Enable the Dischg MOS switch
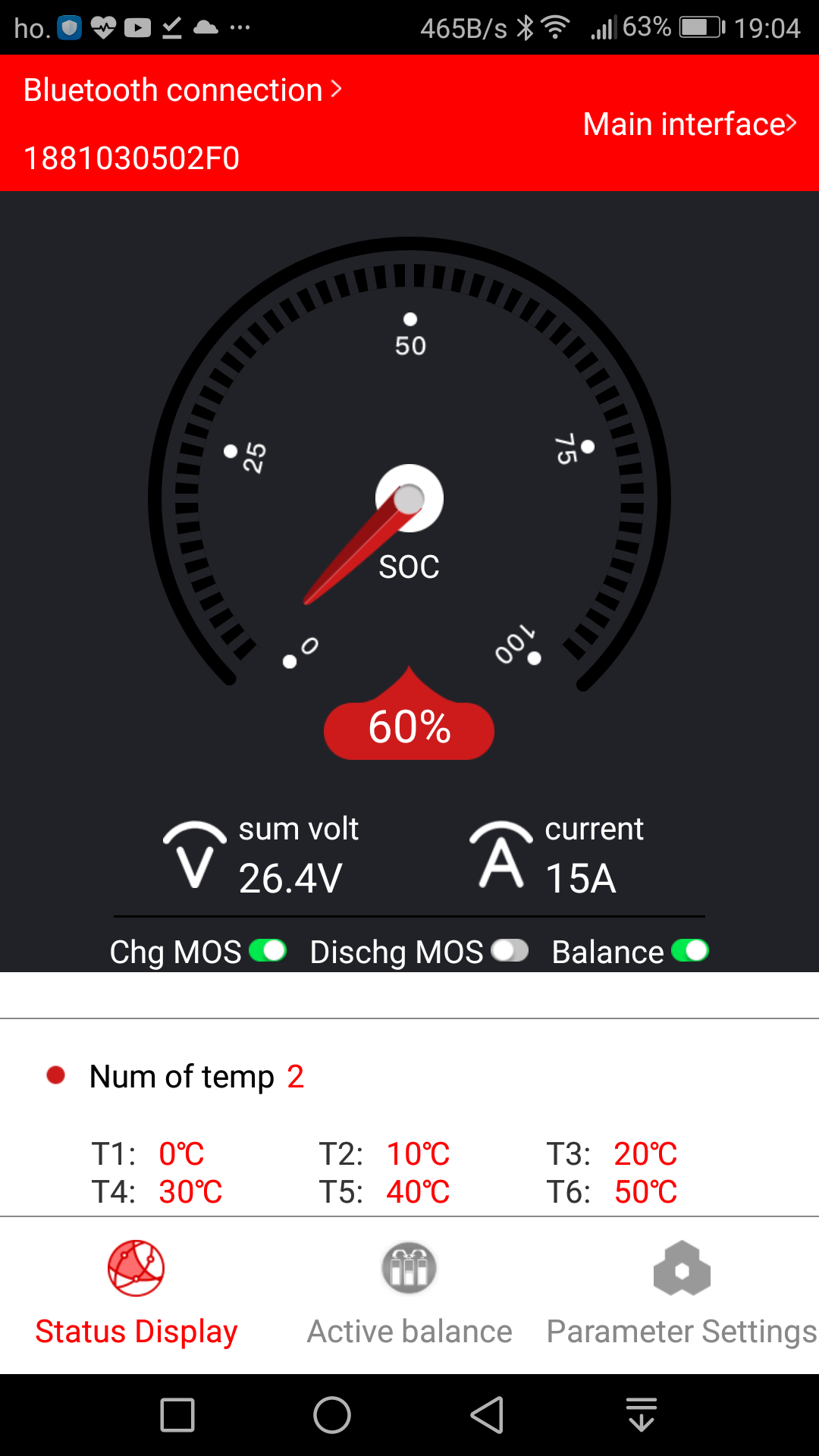This screenshot has height=1456, width=819. point(510,950)
